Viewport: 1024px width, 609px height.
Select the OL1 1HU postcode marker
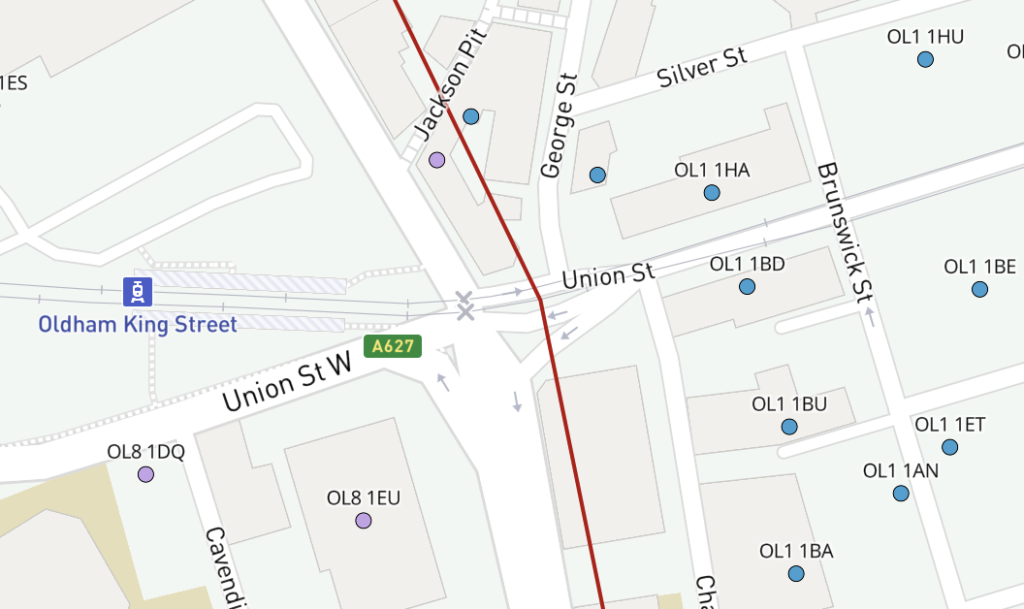click(925, 60)
